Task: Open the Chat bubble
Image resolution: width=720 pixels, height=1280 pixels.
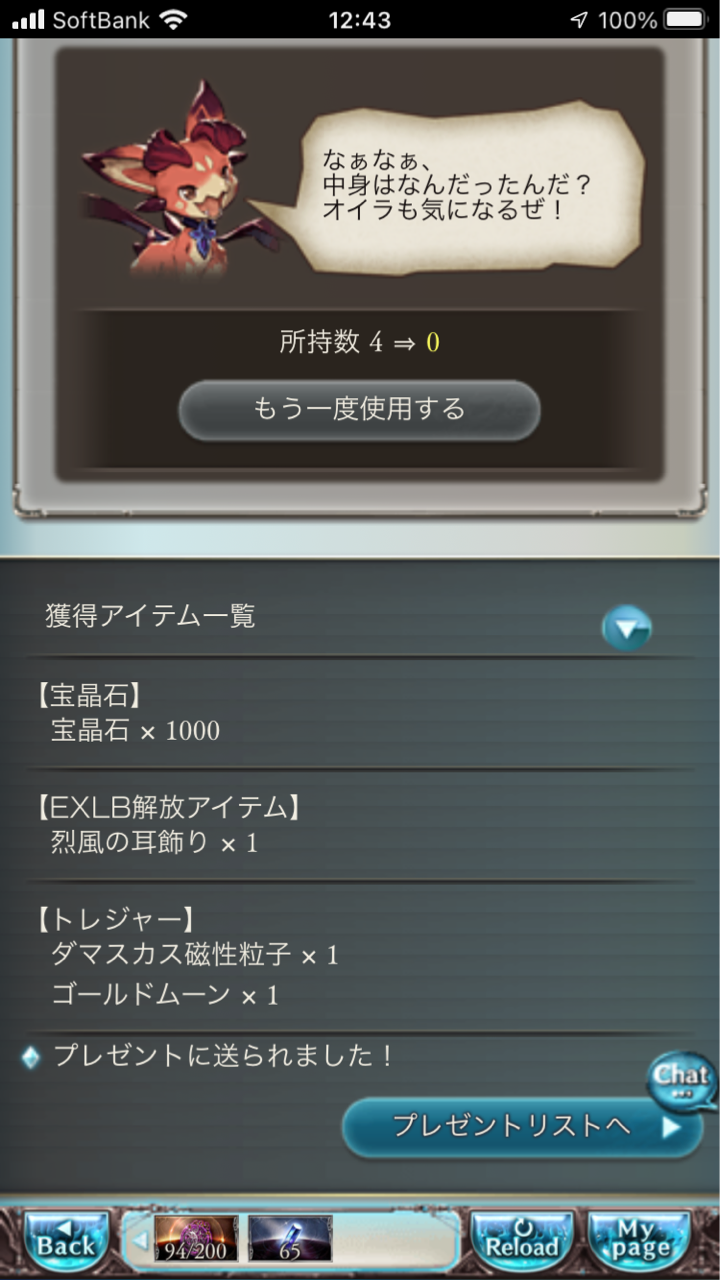Action: (x=682, y=1080)
